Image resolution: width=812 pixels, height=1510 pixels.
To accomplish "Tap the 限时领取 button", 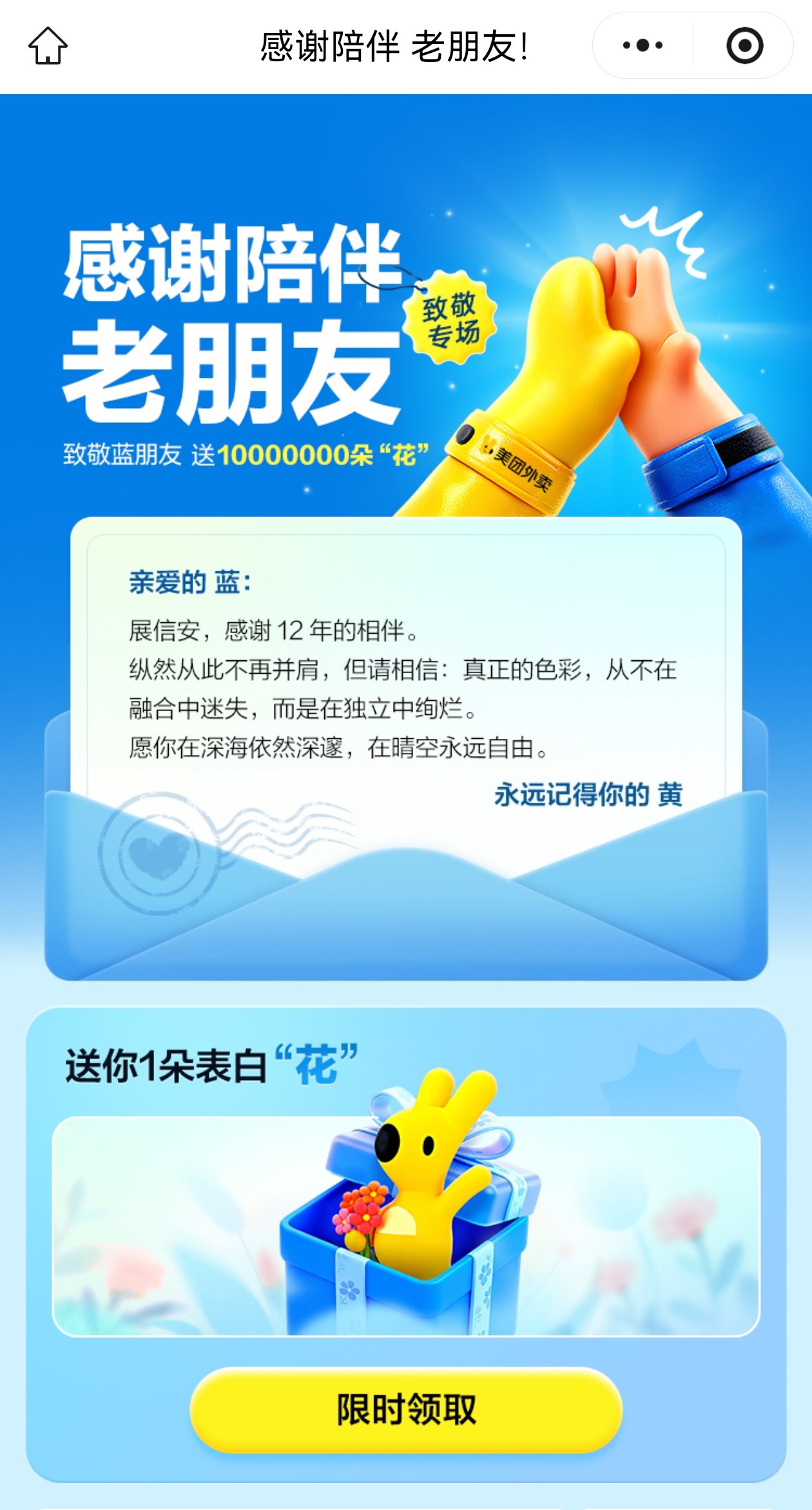I will [406, 1409].
